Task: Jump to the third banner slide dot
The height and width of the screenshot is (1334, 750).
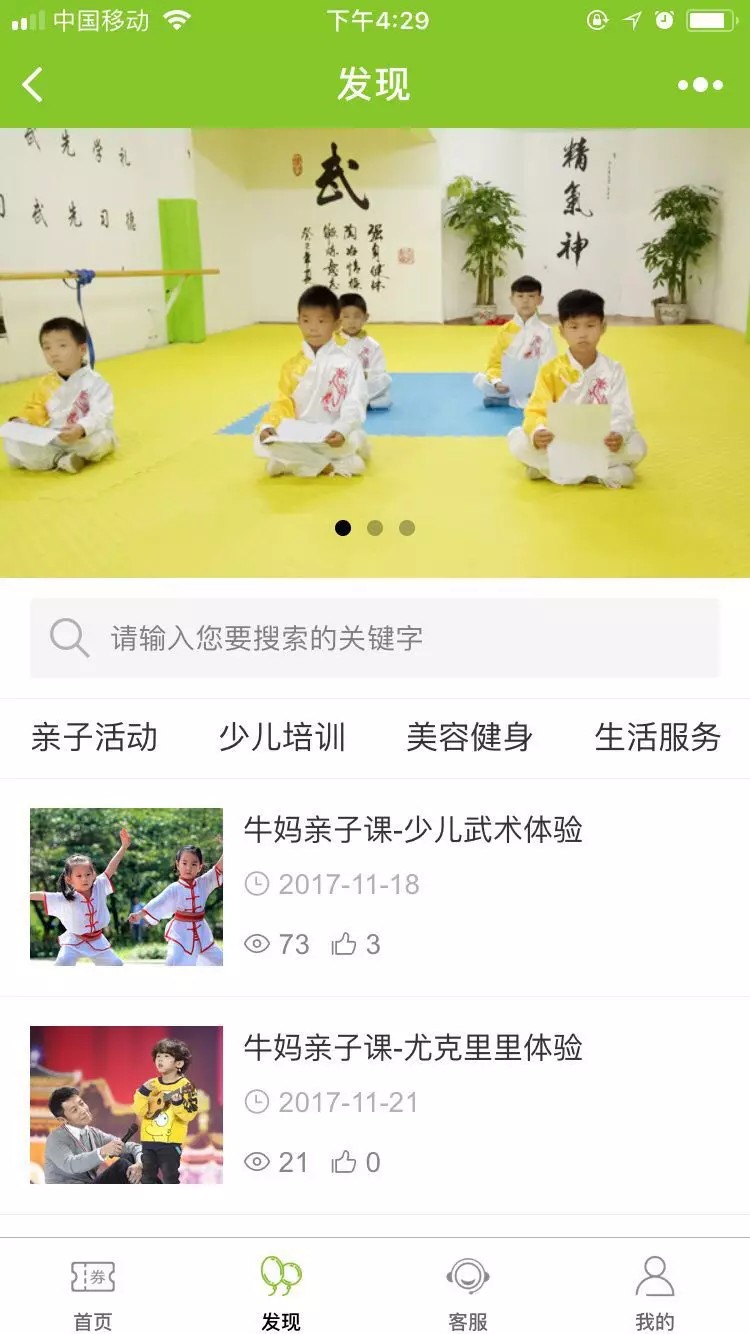Action: [x=407, y=528]
